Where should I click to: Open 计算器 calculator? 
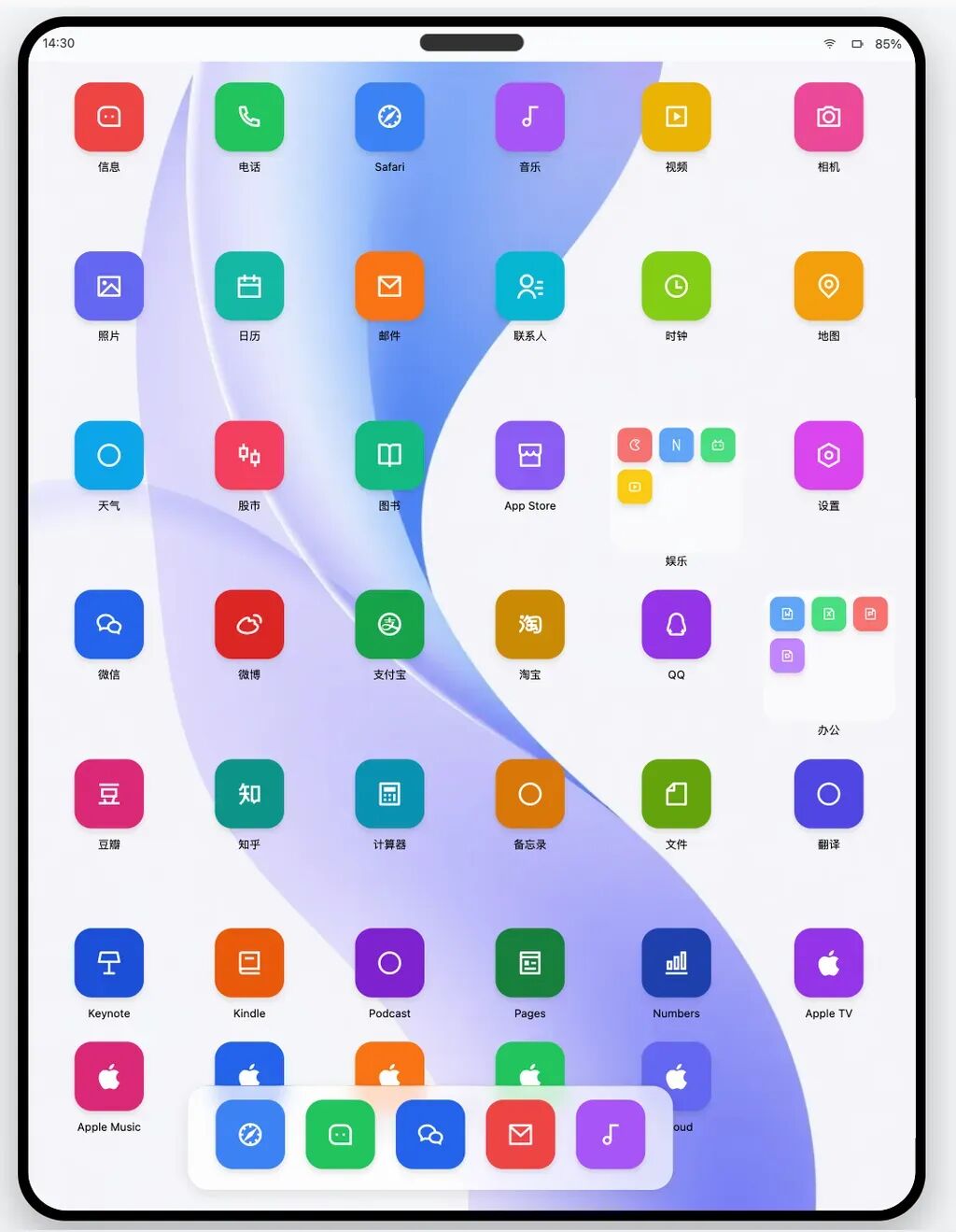coord(389,793)
